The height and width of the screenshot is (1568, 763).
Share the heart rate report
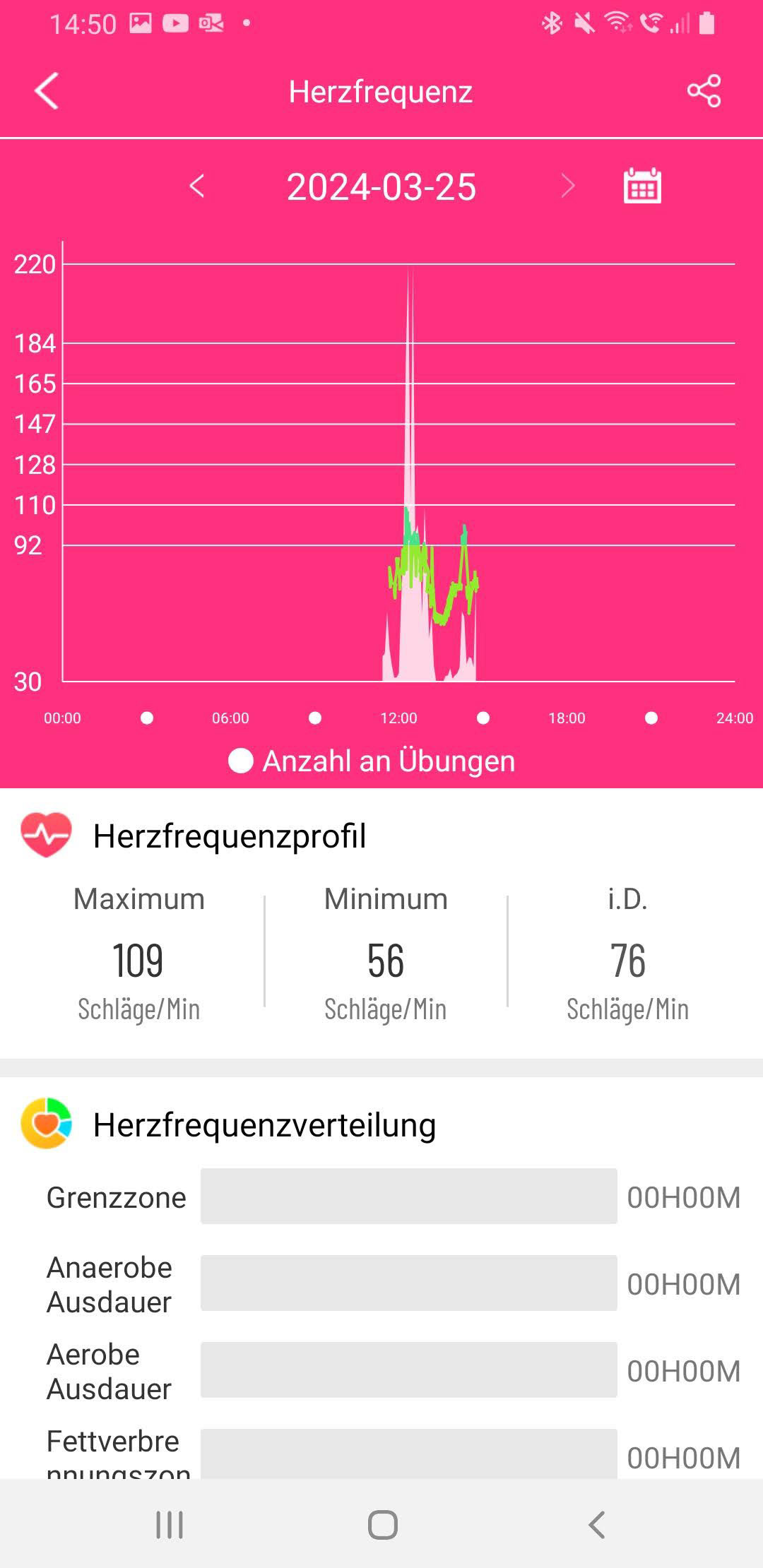tap(704, 91)
